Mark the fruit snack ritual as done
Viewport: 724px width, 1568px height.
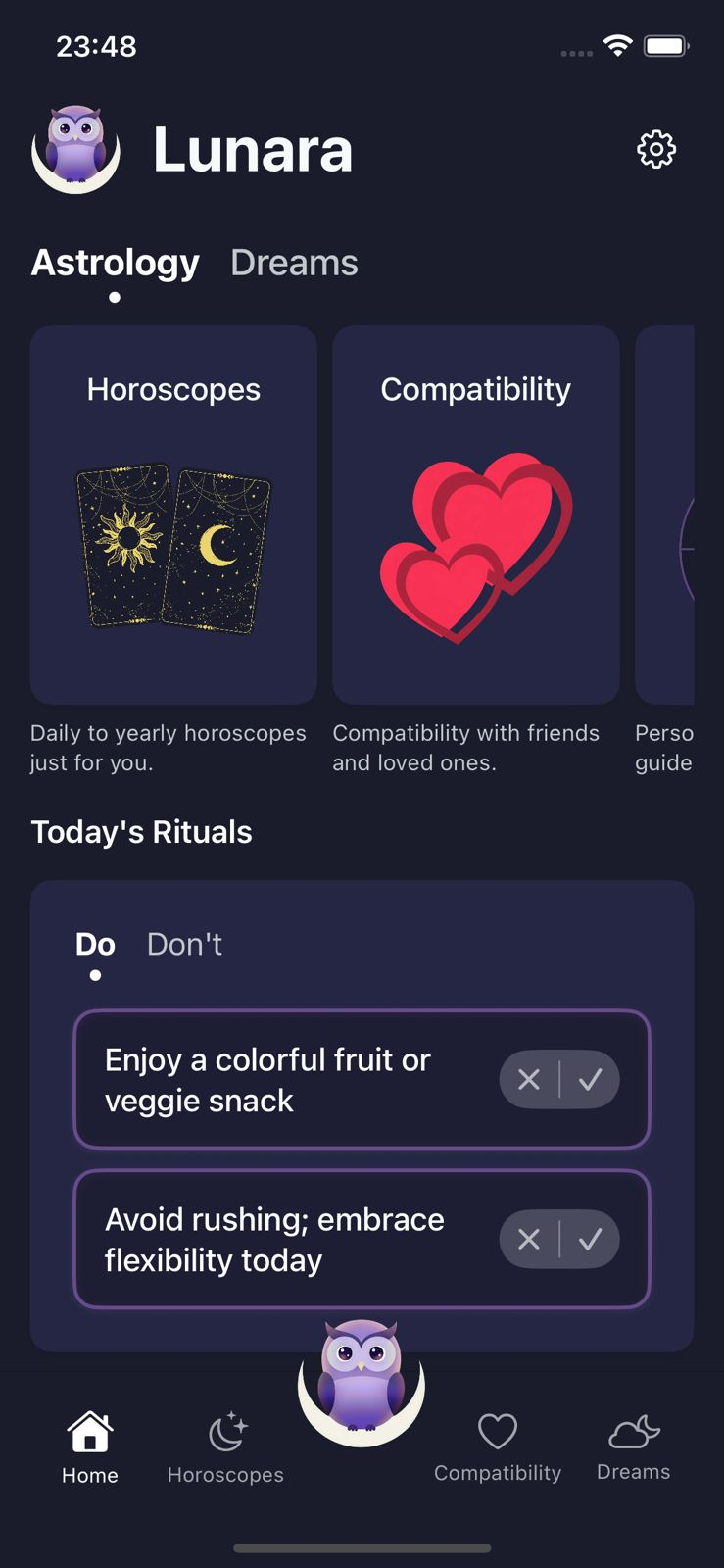point(590,1079)
